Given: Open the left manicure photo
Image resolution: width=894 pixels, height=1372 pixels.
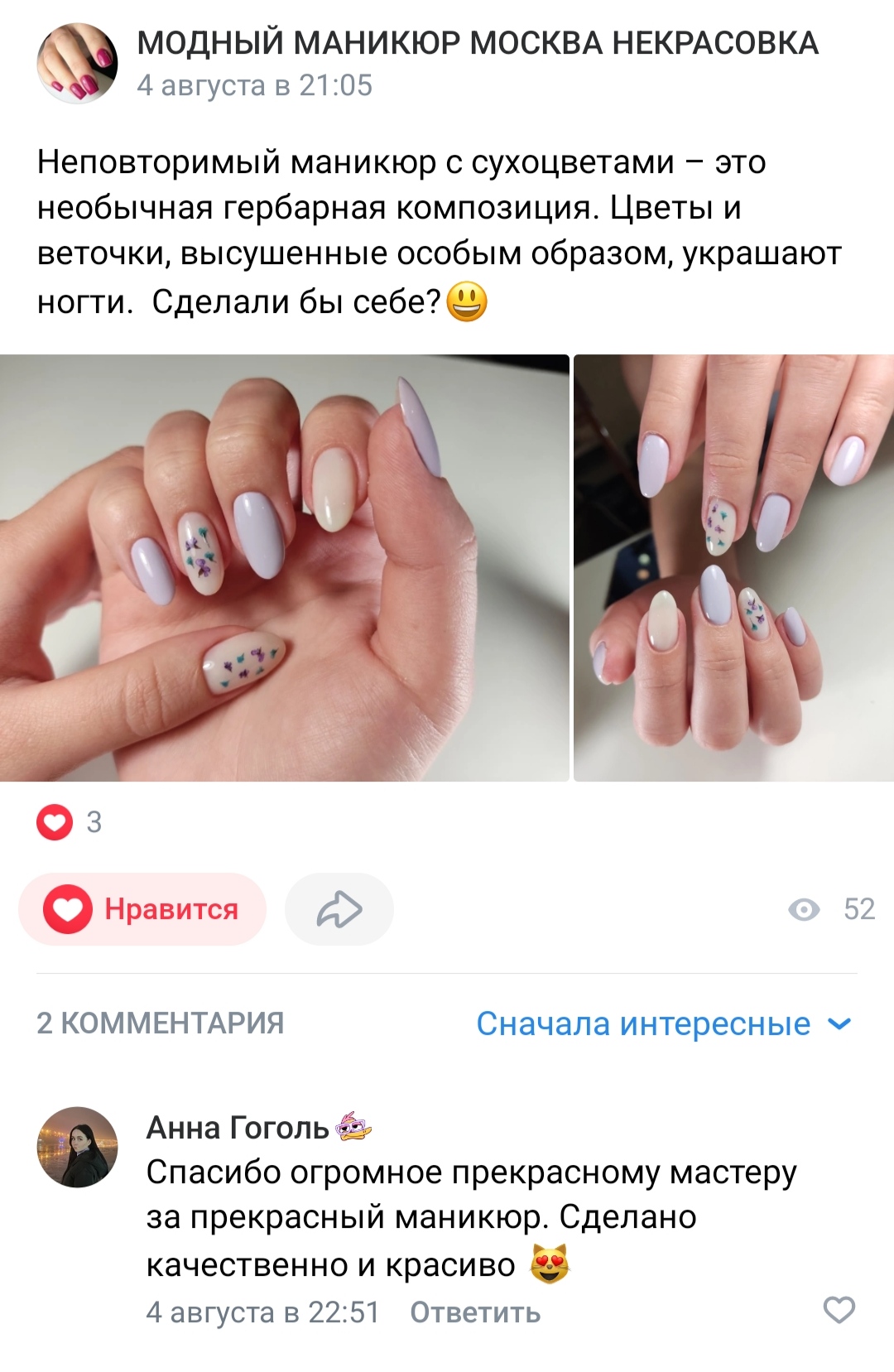Looking at the screenshot, I should (x=284, y=568).
